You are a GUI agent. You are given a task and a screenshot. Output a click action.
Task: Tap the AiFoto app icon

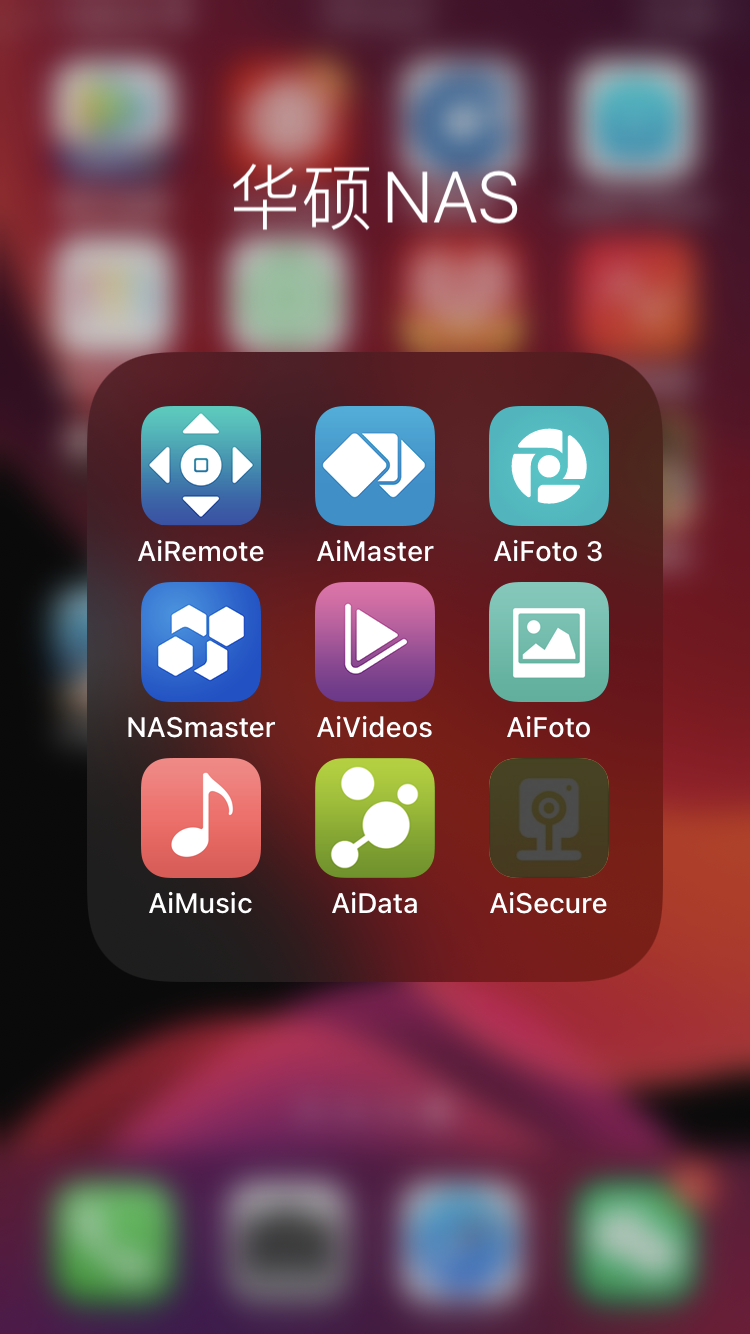pos(549,642)
